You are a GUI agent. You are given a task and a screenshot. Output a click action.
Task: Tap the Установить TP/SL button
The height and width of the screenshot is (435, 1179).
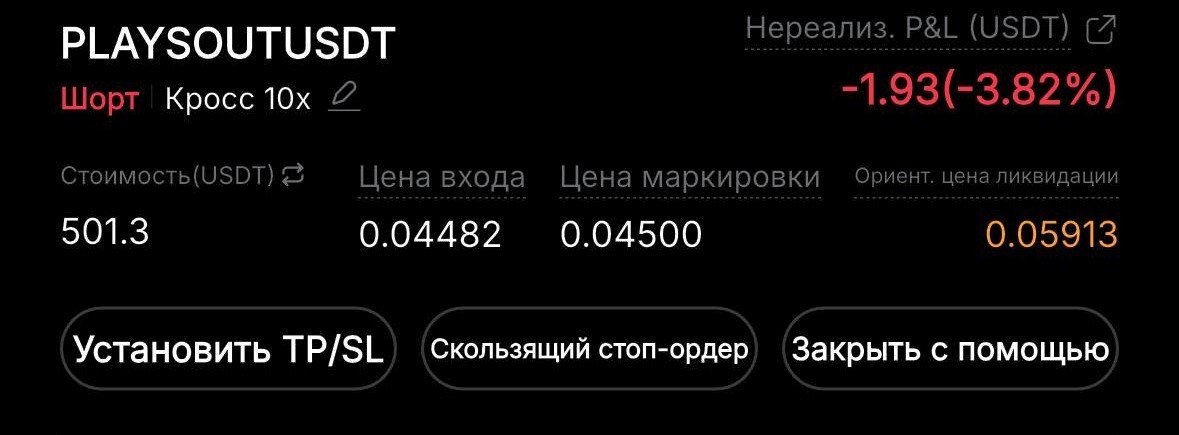tap(229, 350)
